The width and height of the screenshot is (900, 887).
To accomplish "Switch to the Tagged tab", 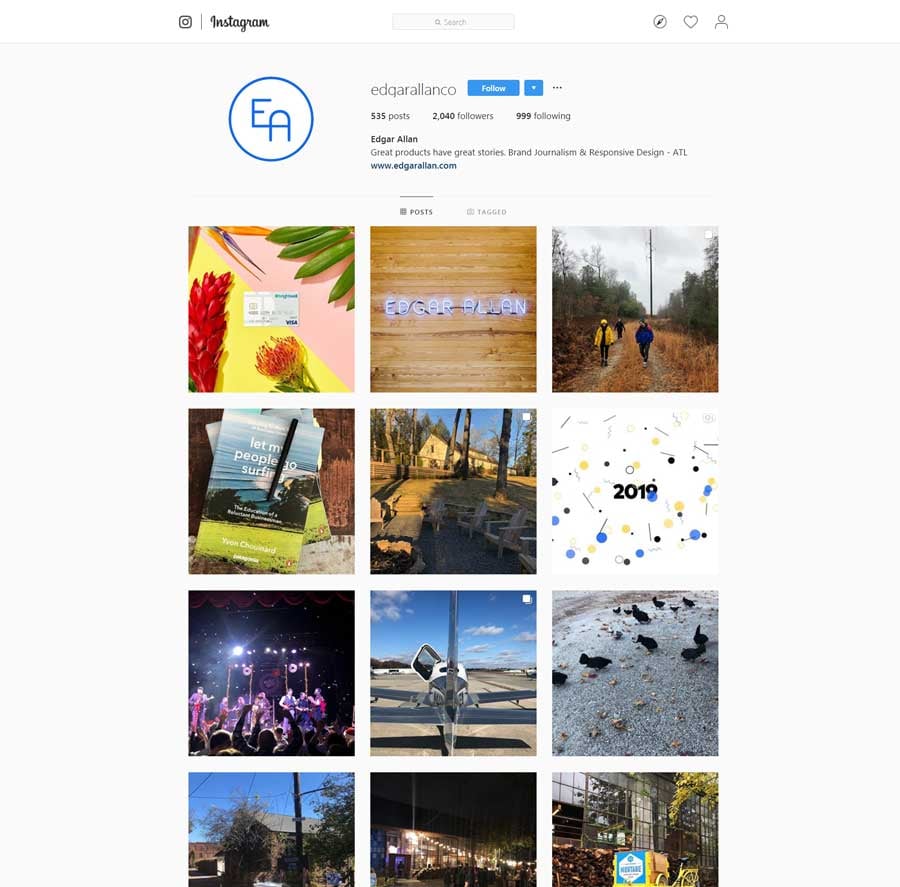I will 487,212.
